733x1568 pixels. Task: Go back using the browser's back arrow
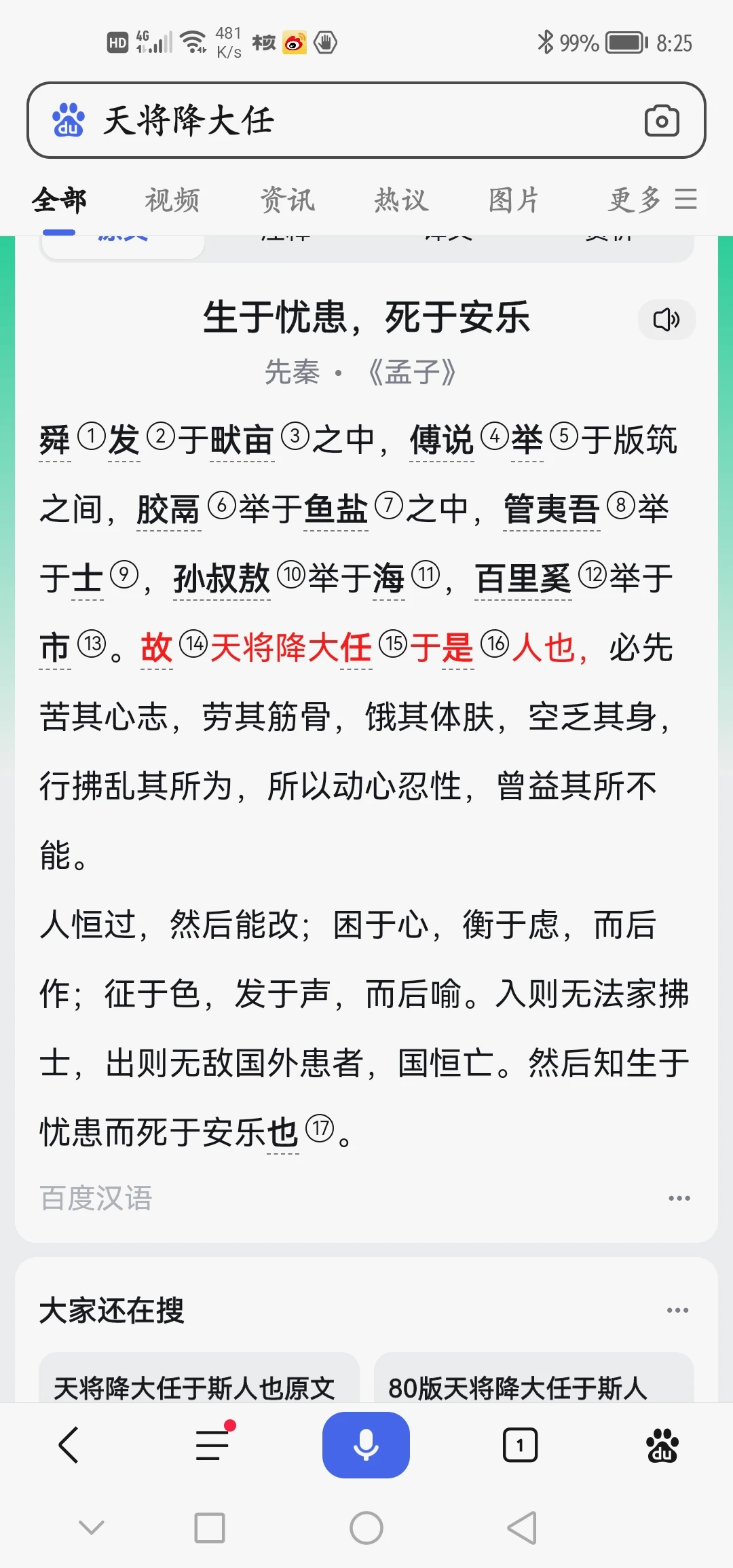pyautogui.click(x=69, y=1444)
